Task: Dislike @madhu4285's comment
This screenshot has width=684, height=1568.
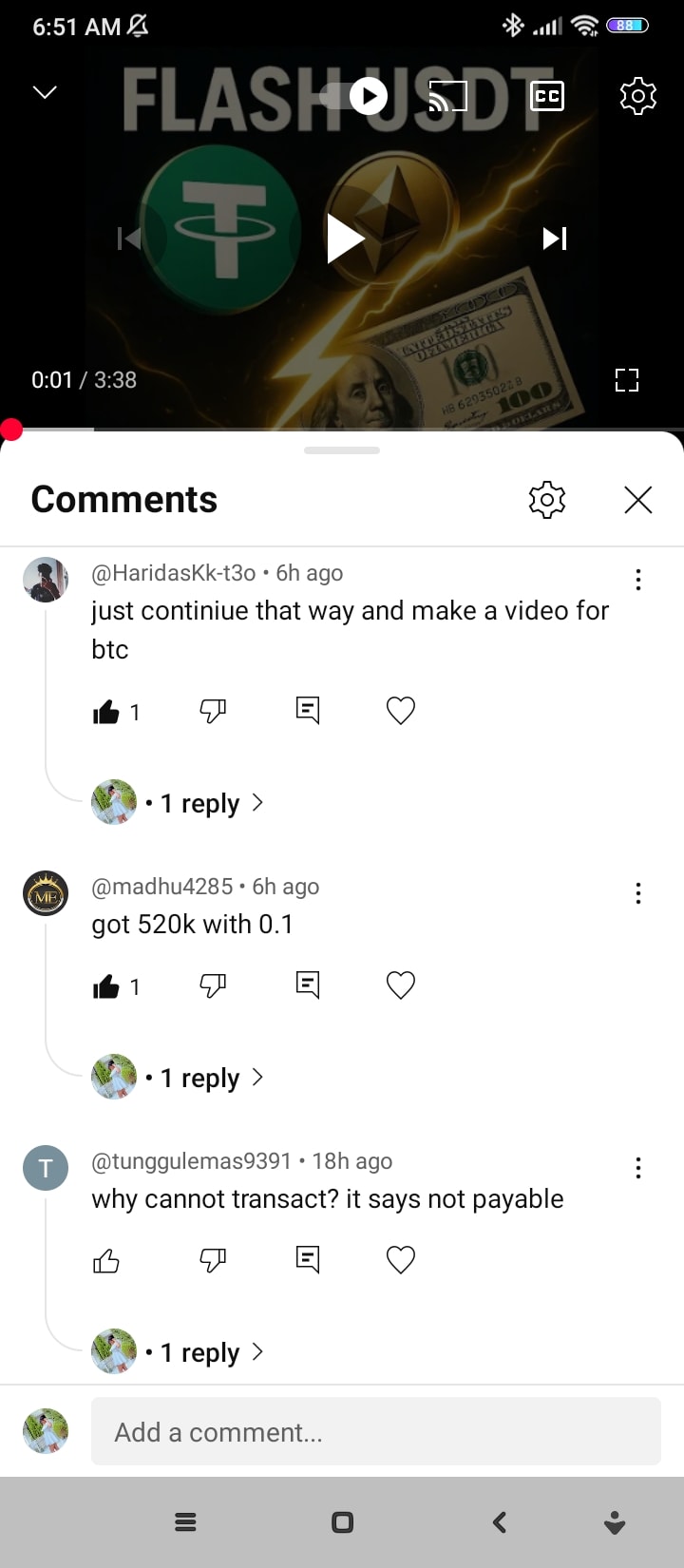Action: [213, 985]
